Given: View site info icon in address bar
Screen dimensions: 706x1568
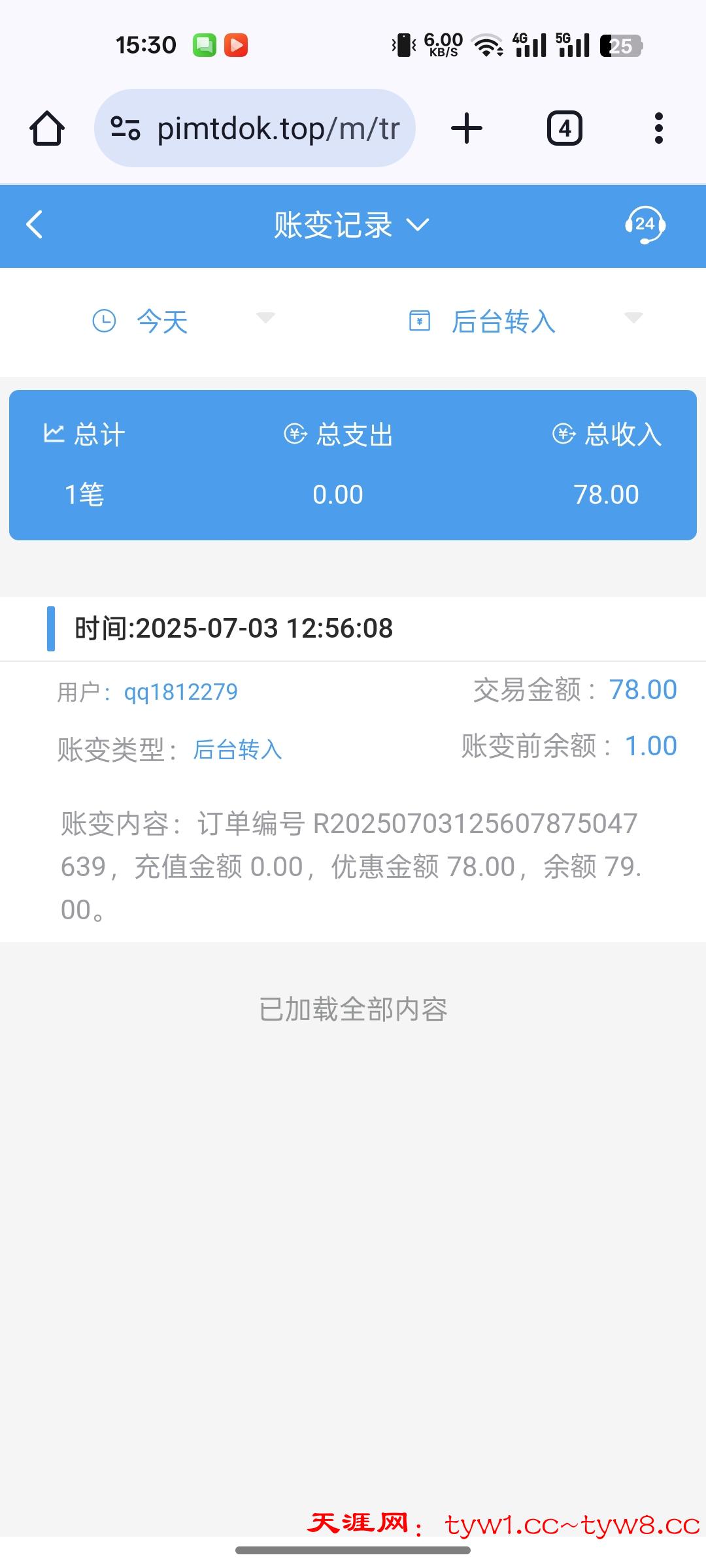Looking at the screenshot, I should coord(125,128).
